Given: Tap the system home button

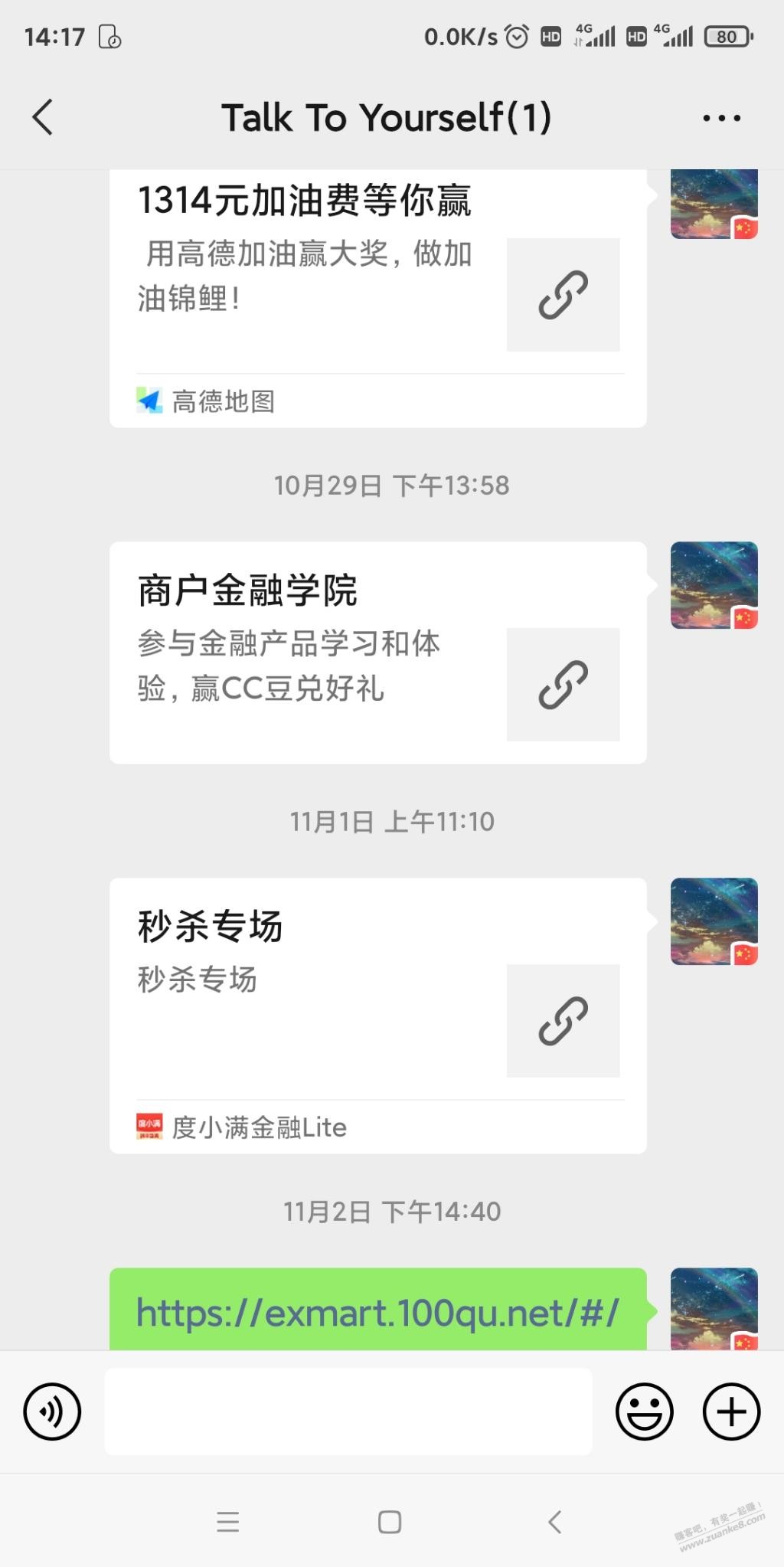Looking at the screenshot, I should (x=390, y=1522).
